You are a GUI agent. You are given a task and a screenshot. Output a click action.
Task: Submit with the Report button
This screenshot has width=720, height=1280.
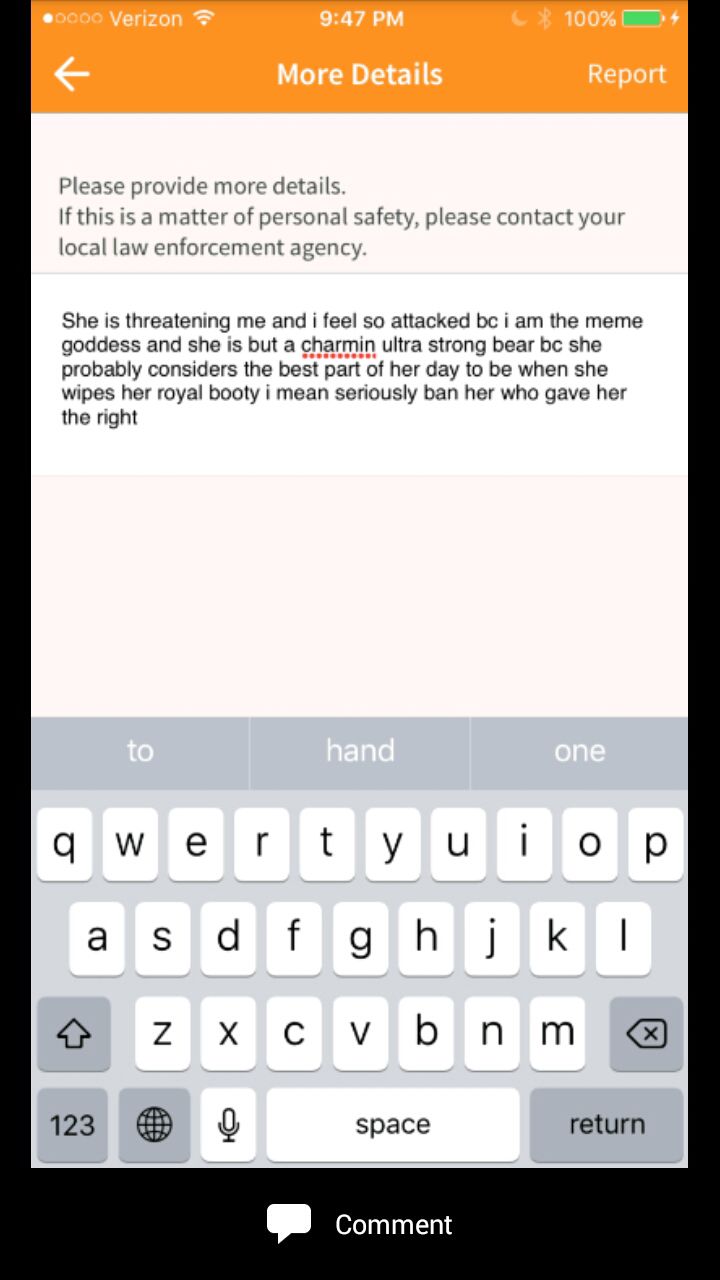[626, 74]
